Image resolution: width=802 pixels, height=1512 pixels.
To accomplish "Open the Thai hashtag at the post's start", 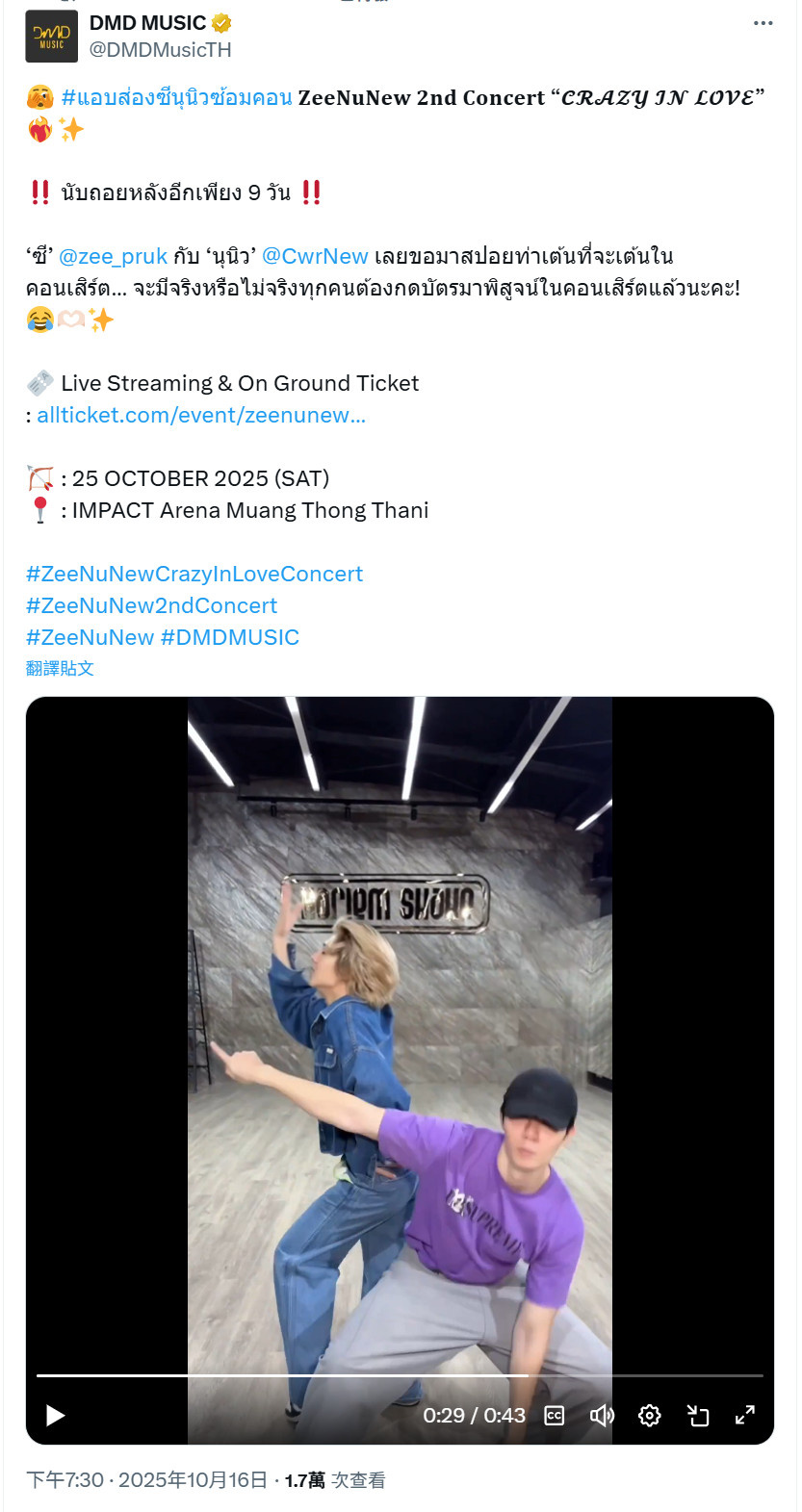I will 176,97.
